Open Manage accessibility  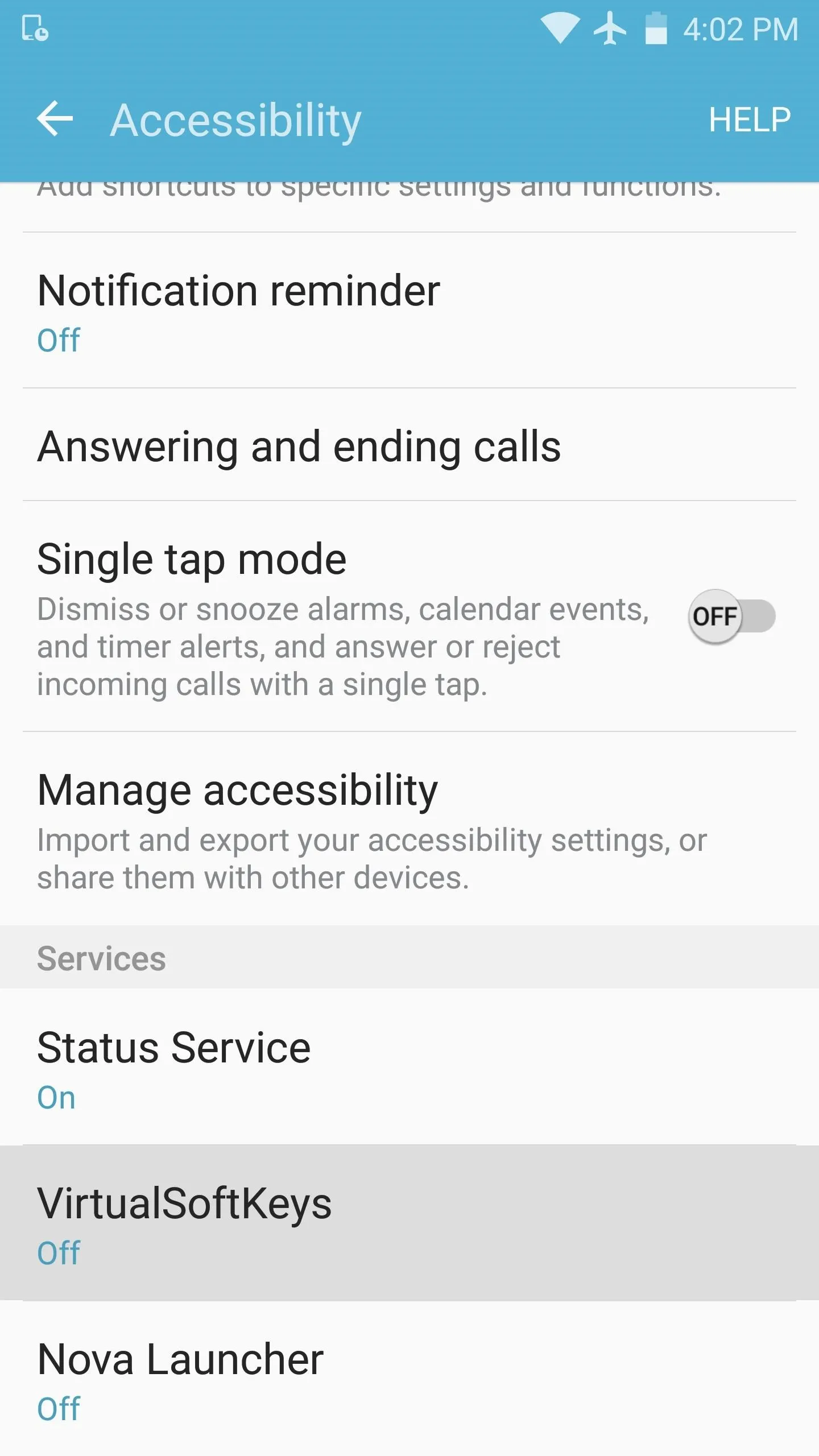point(409,829)
